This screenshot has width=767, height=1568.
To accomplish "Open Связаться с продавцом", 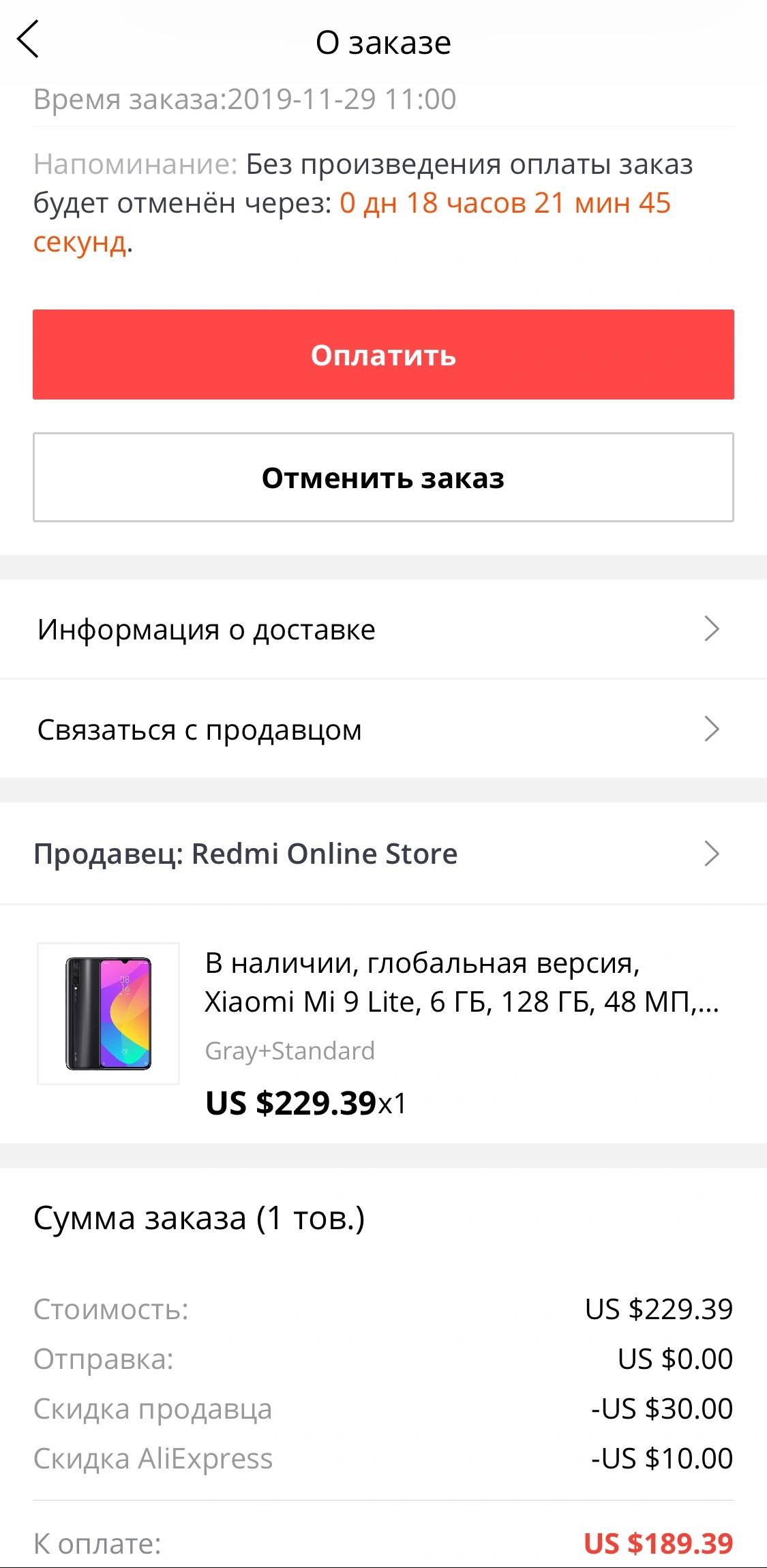I will pos(383,729).
